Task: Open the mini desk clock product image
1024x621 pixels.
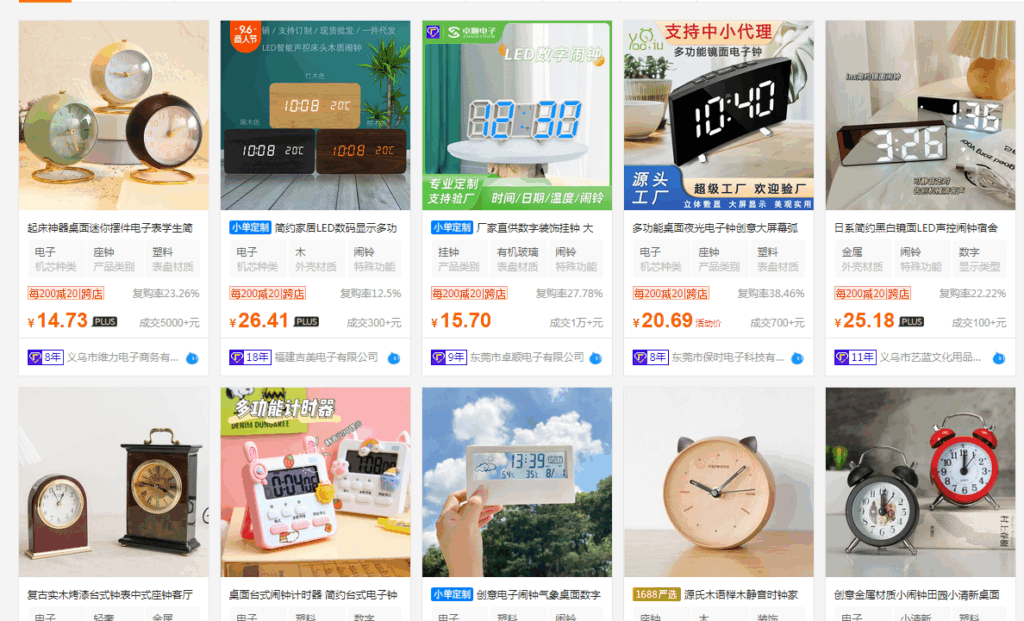Action: [114, 115]
